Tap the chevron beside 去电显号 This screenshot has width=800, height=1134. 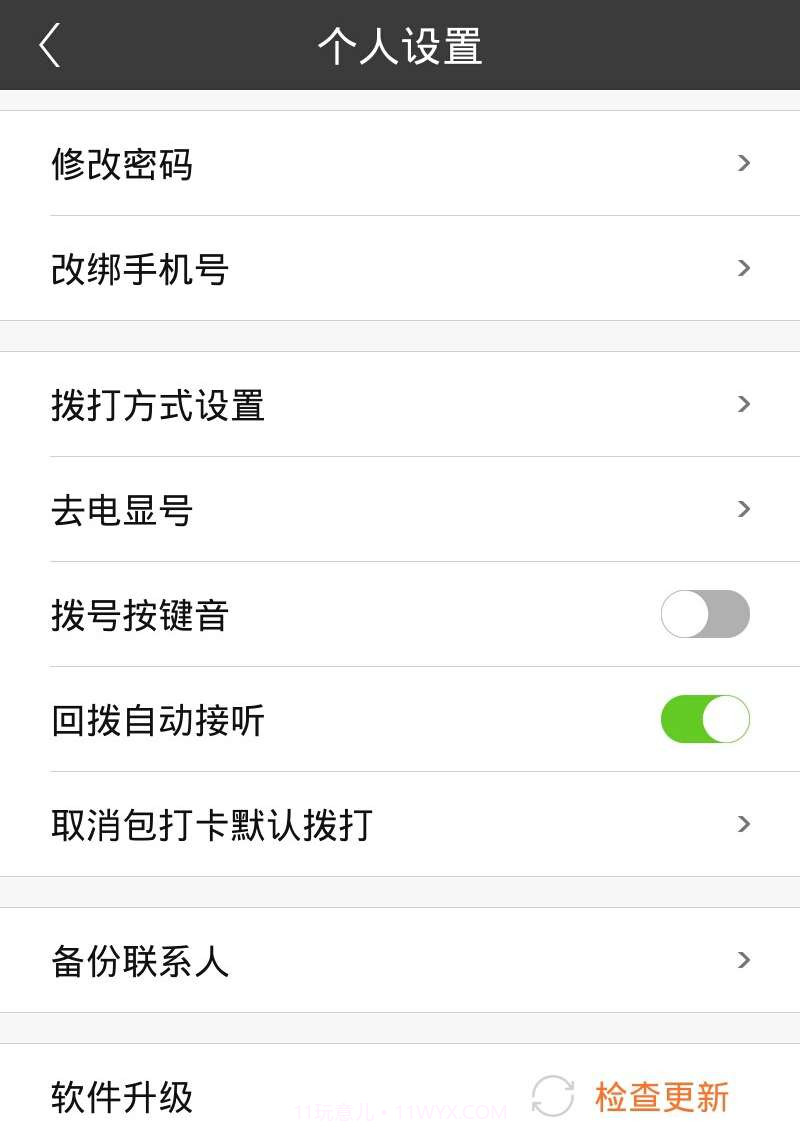click(744, 510)
